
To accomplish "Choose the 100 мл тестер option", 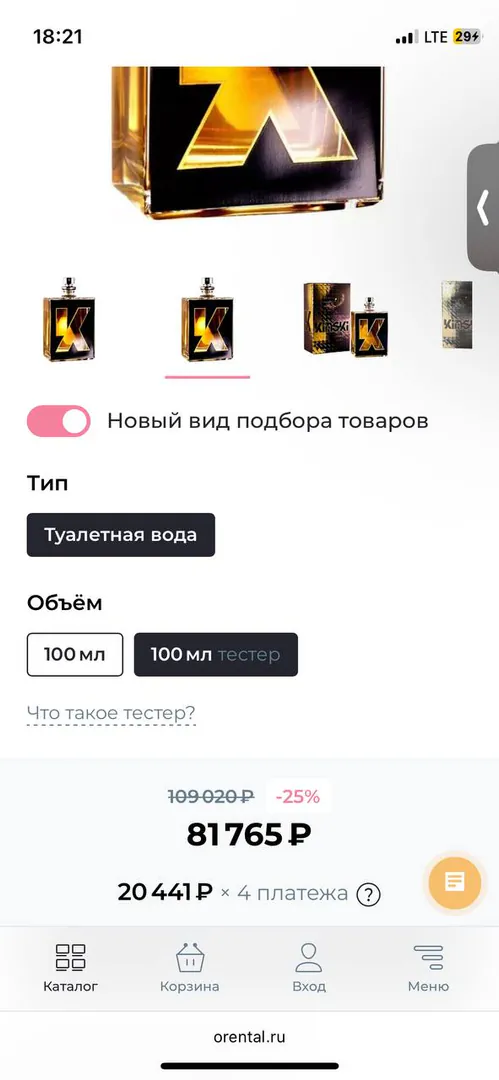I will click(x=216, y=654).
